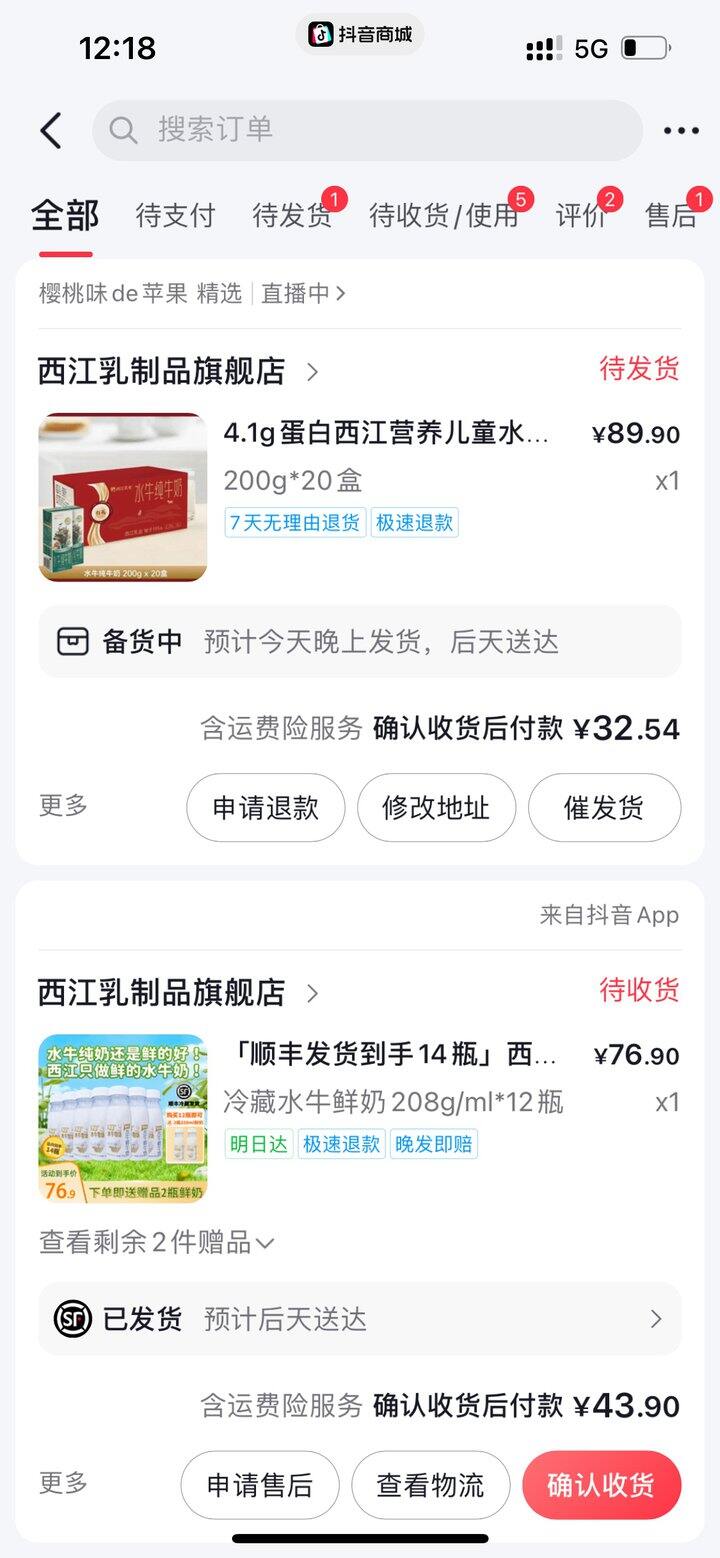Screen dimensions: 720x1558
Task: Click 申请退款 on the milk order
Action: [x=265, y=807]
